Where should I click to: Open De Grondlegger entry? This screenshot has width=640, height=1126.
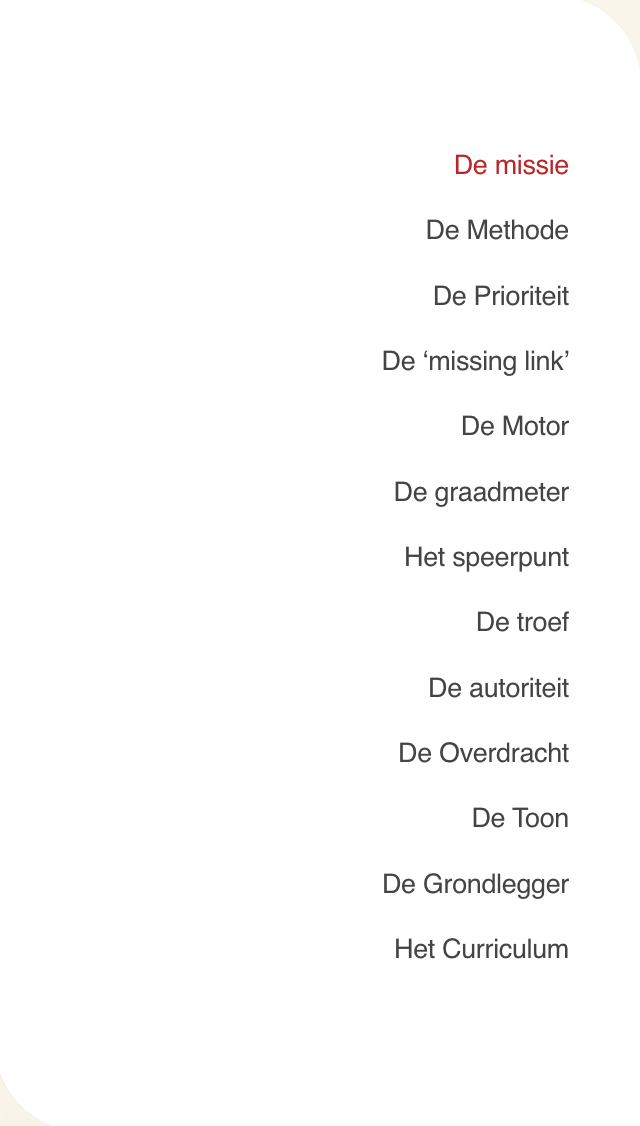coord(475,884)
